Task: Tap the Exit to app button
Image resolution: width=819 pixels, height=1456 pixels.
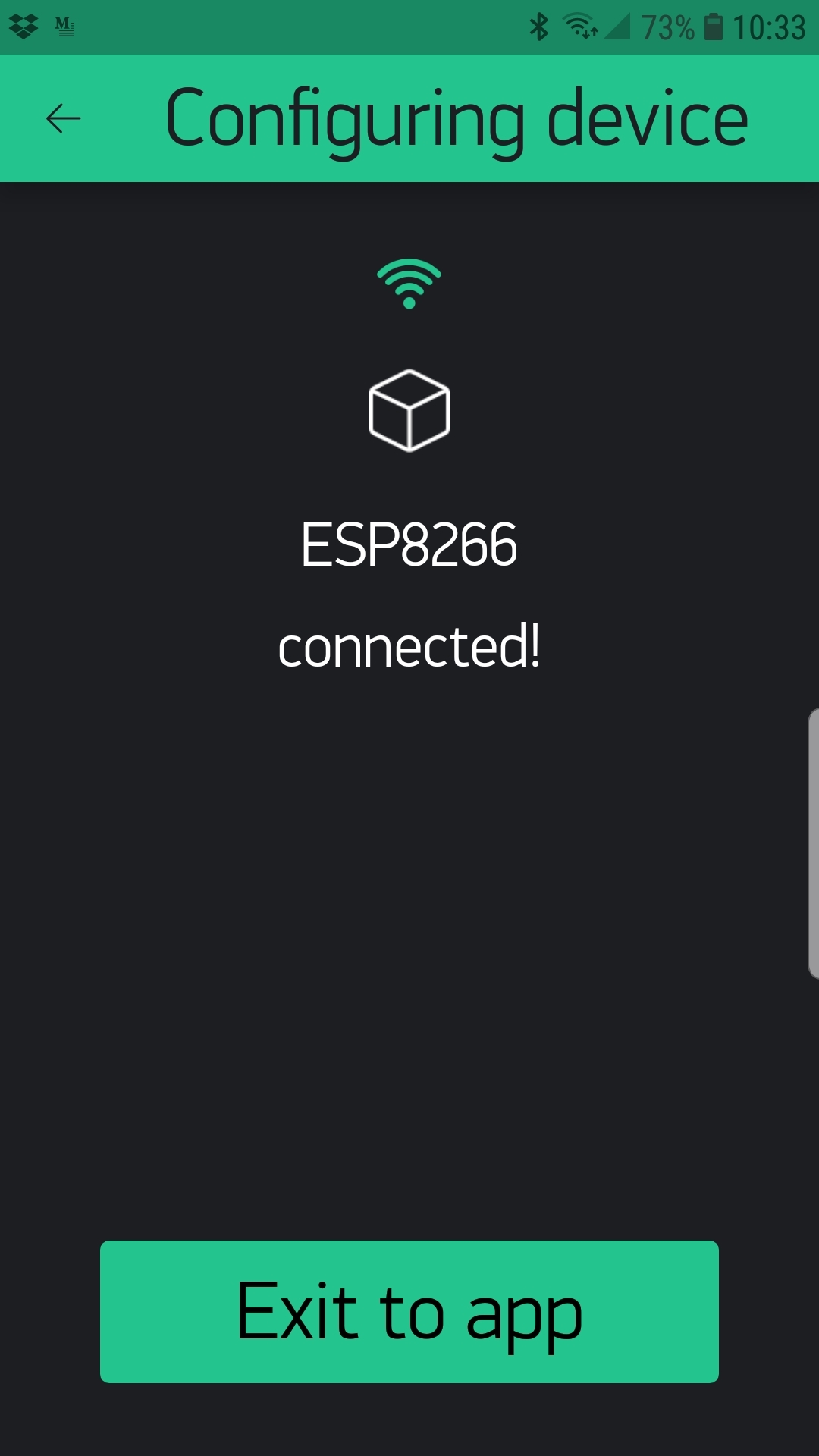Action: point(409,1311)
